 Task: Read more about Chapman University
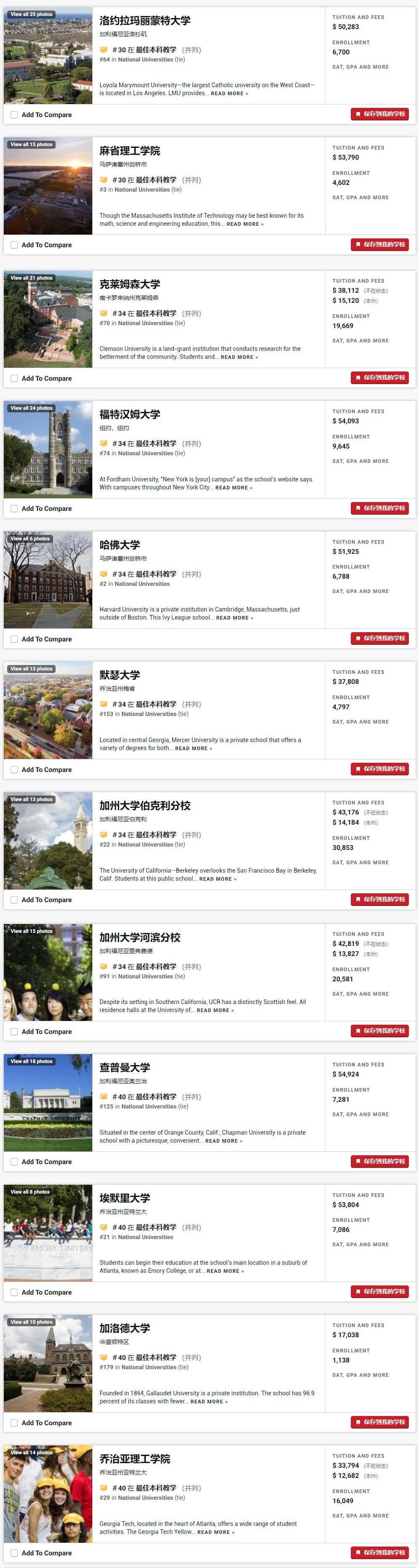[x=224, y=1141]
